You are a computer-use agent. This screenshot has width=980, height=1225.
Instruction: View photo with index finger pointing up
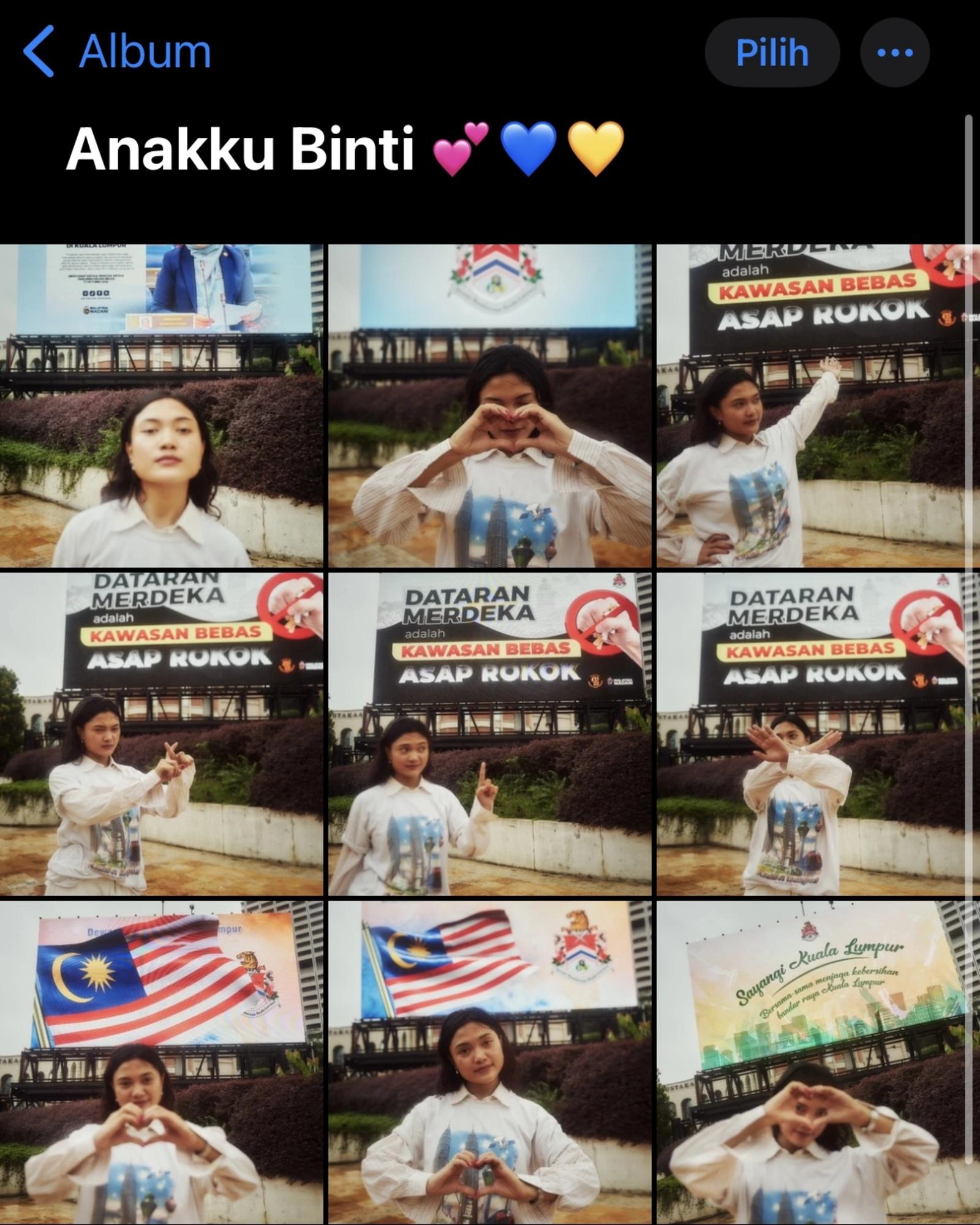click(x=490, y=734)
